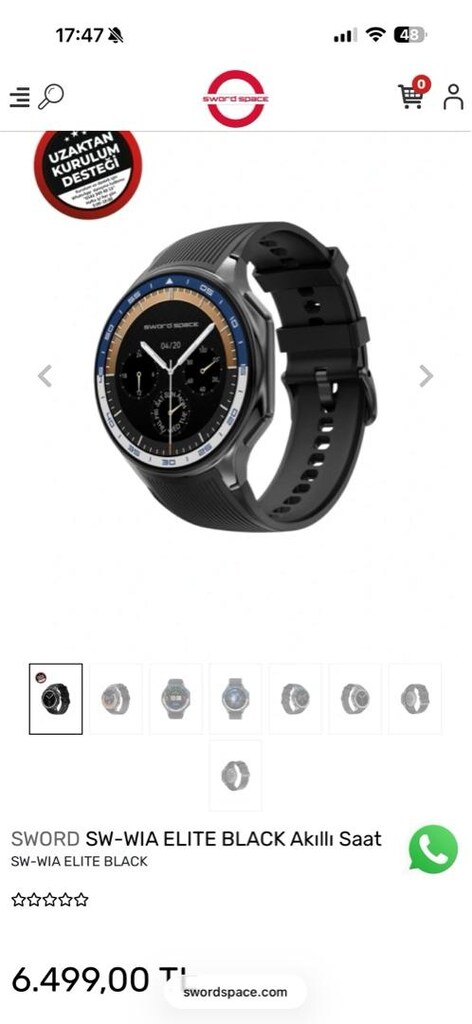Open the search magnifier
The image size is (472, 1024).
[51, 97]
